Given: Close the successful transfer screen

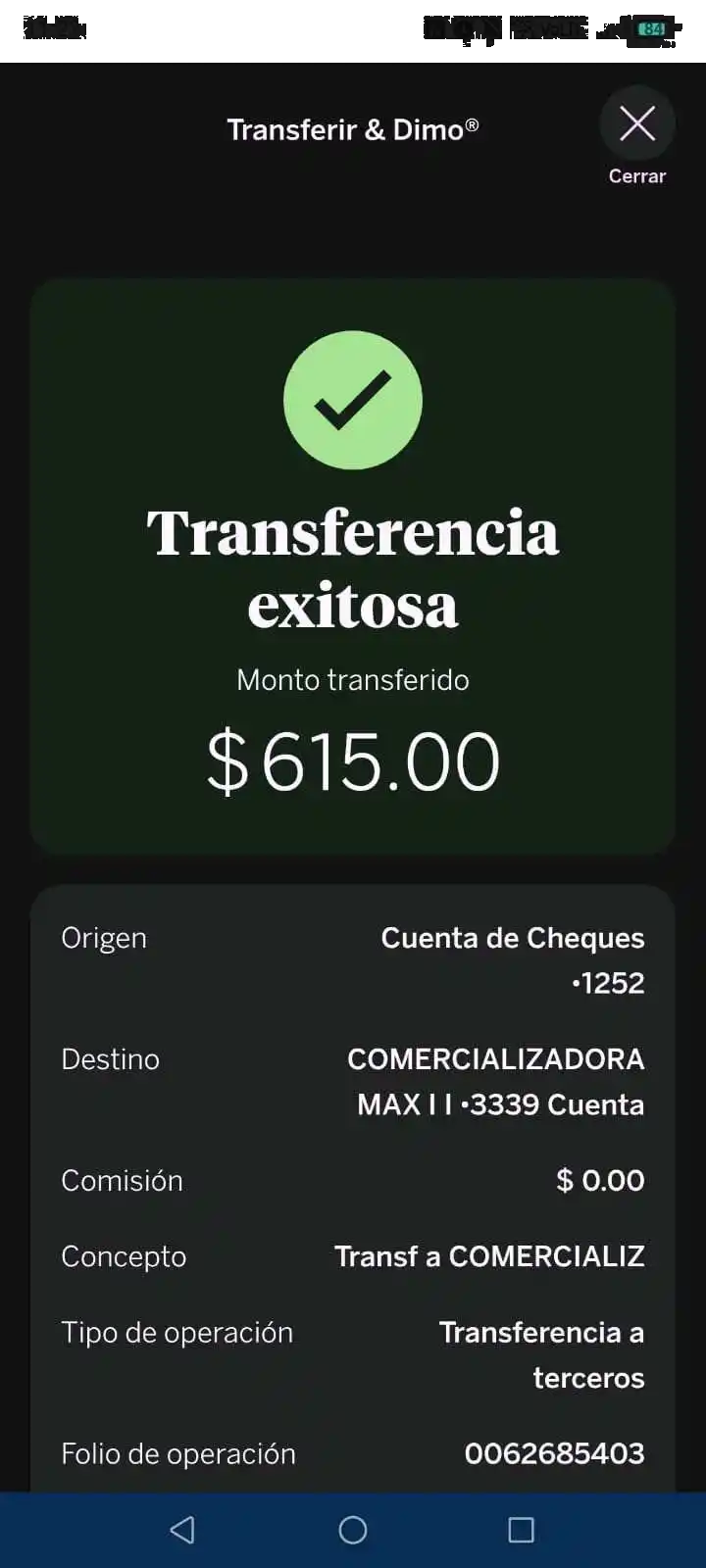Looking at the screenshot, I should click(x=637, y=124).
